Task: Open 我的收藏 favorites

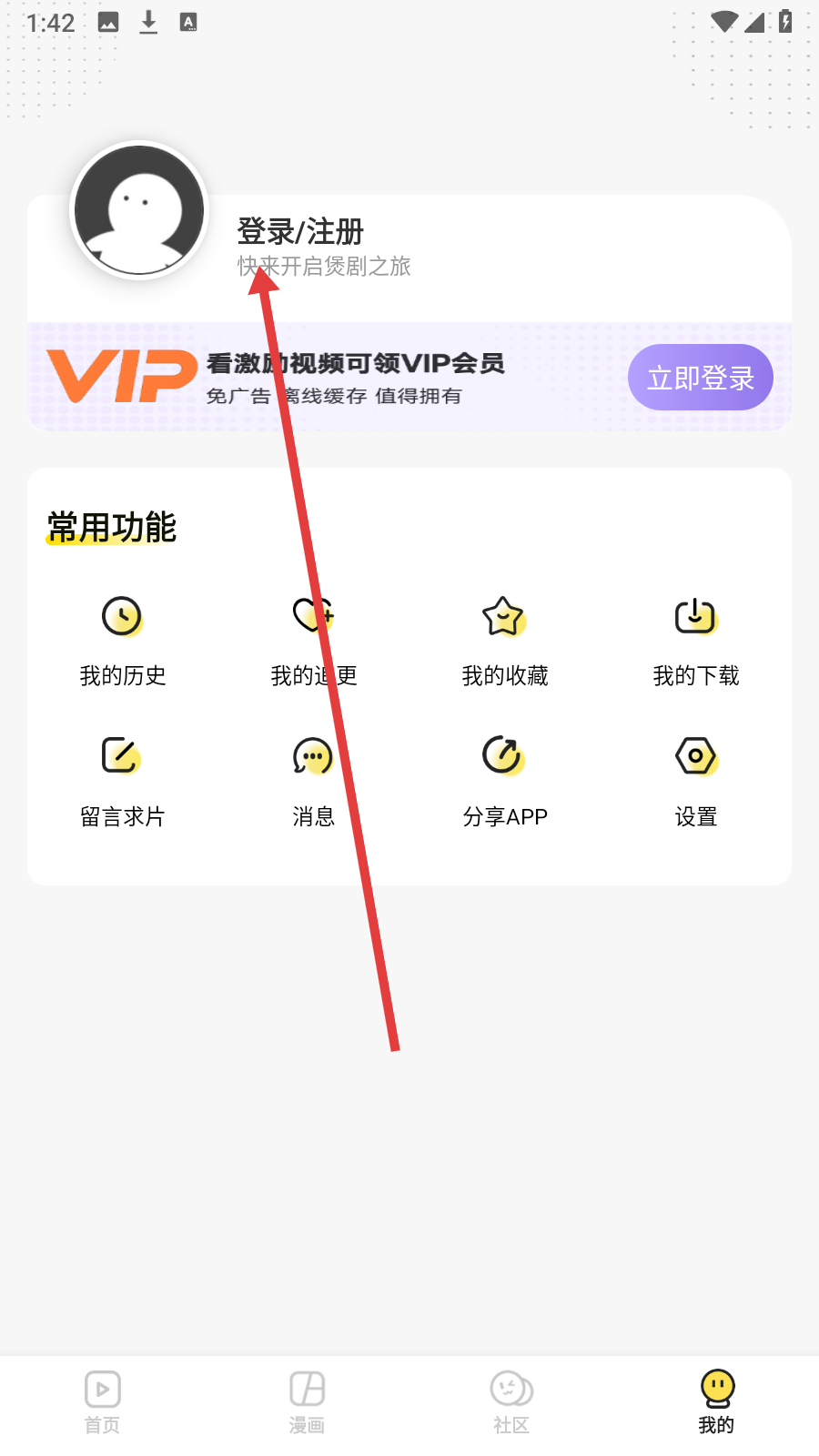Action: point(504,638)
